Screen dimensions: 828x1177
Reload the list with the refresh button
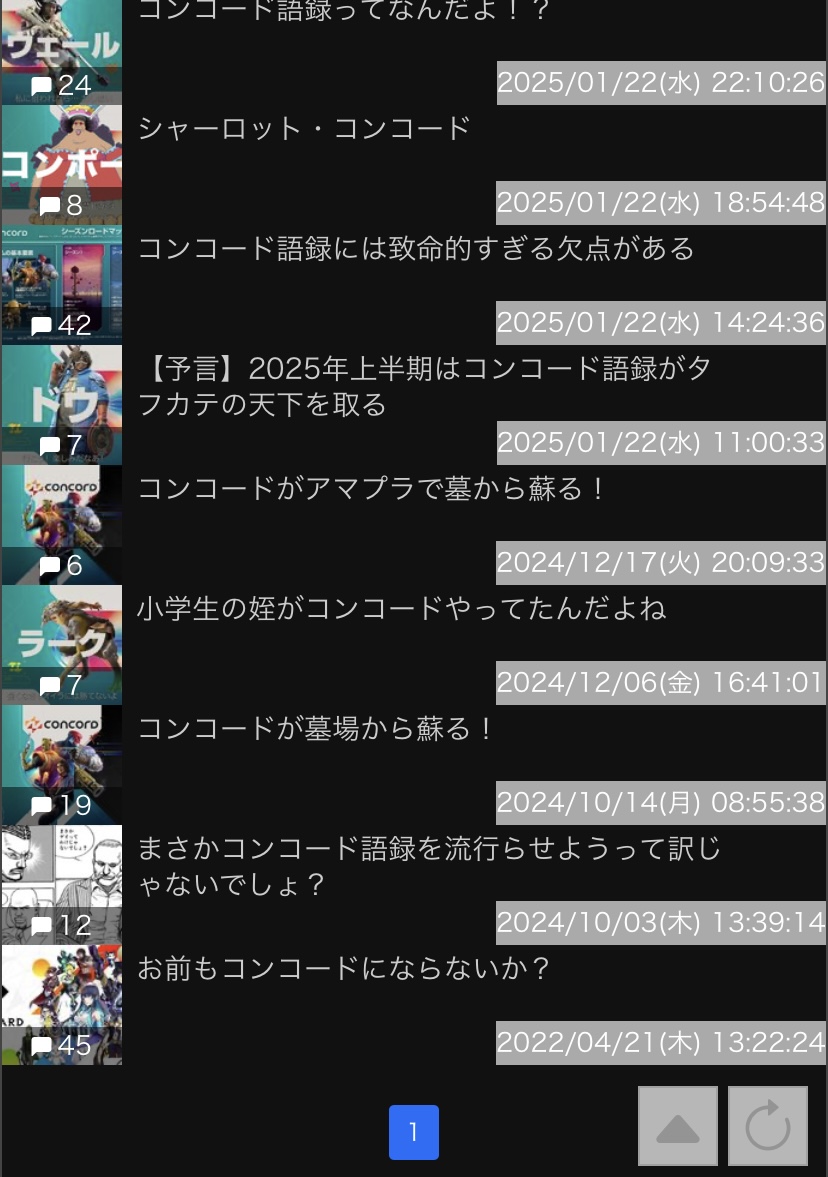coord(768,1126)
